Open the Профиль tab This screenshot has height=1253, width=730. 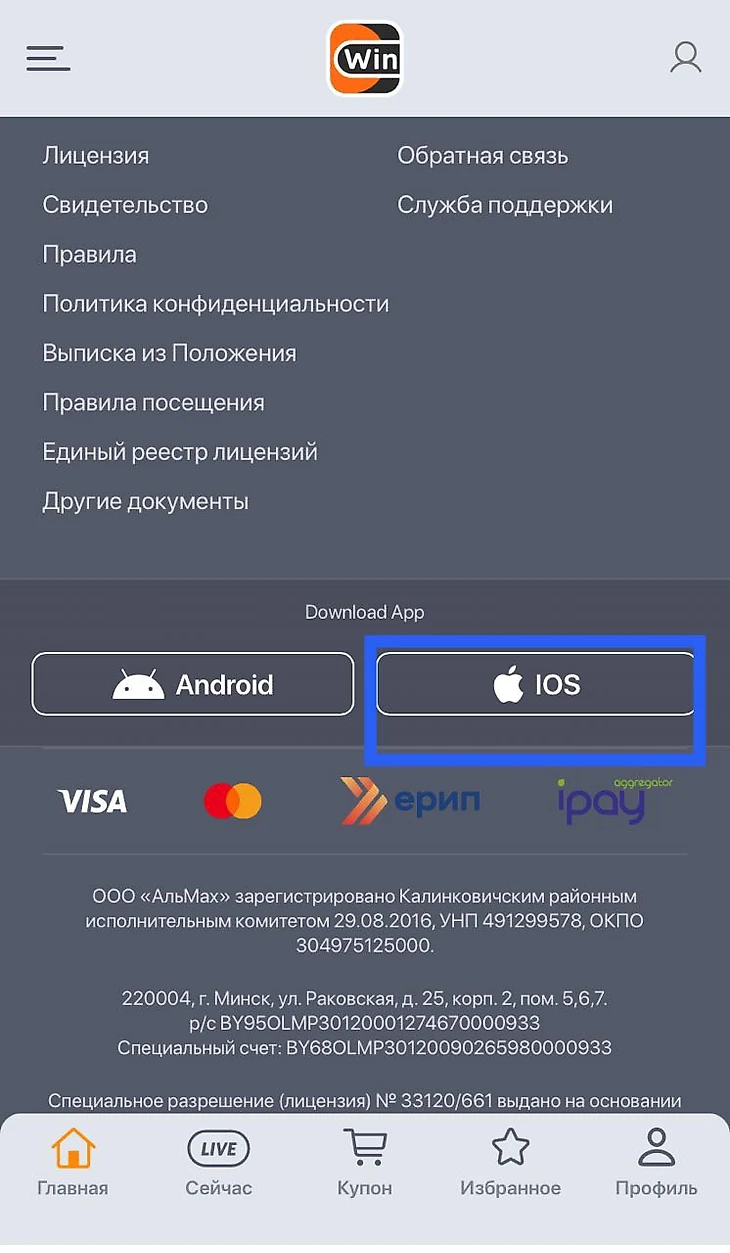656,1163
